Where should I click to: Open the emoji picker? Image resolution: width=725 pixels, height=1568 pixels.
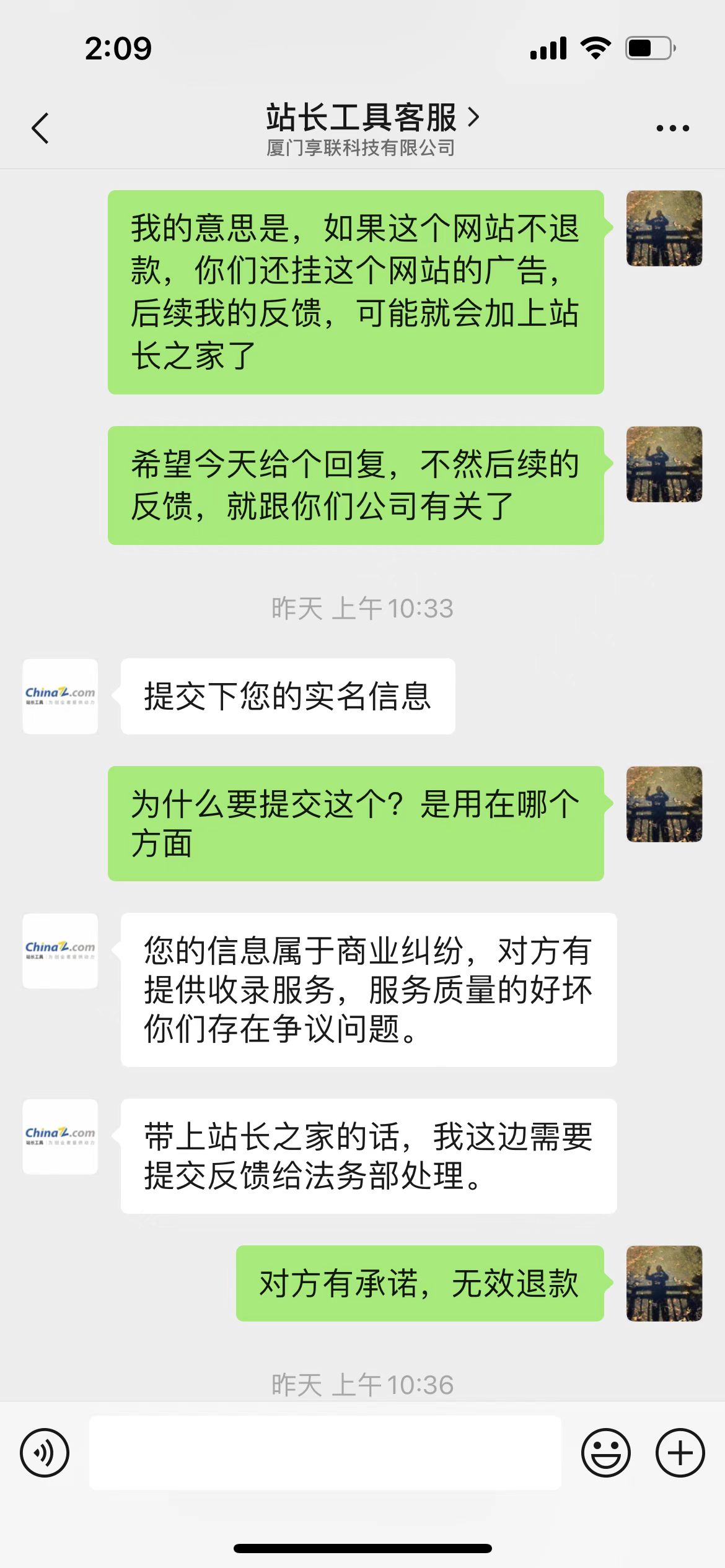point(605,1452)
